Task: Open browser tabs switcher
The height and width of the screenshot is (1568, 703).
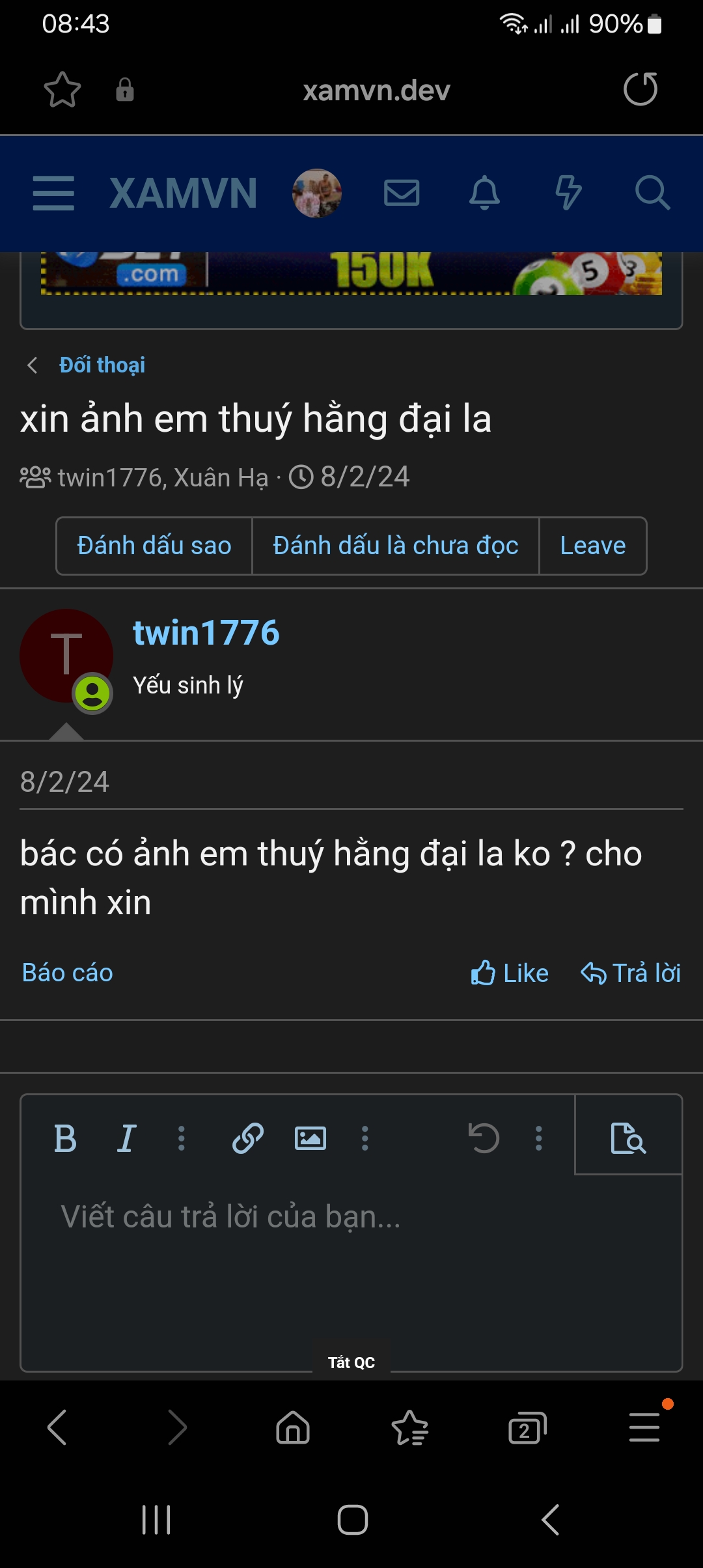Action: [527, 1429]
